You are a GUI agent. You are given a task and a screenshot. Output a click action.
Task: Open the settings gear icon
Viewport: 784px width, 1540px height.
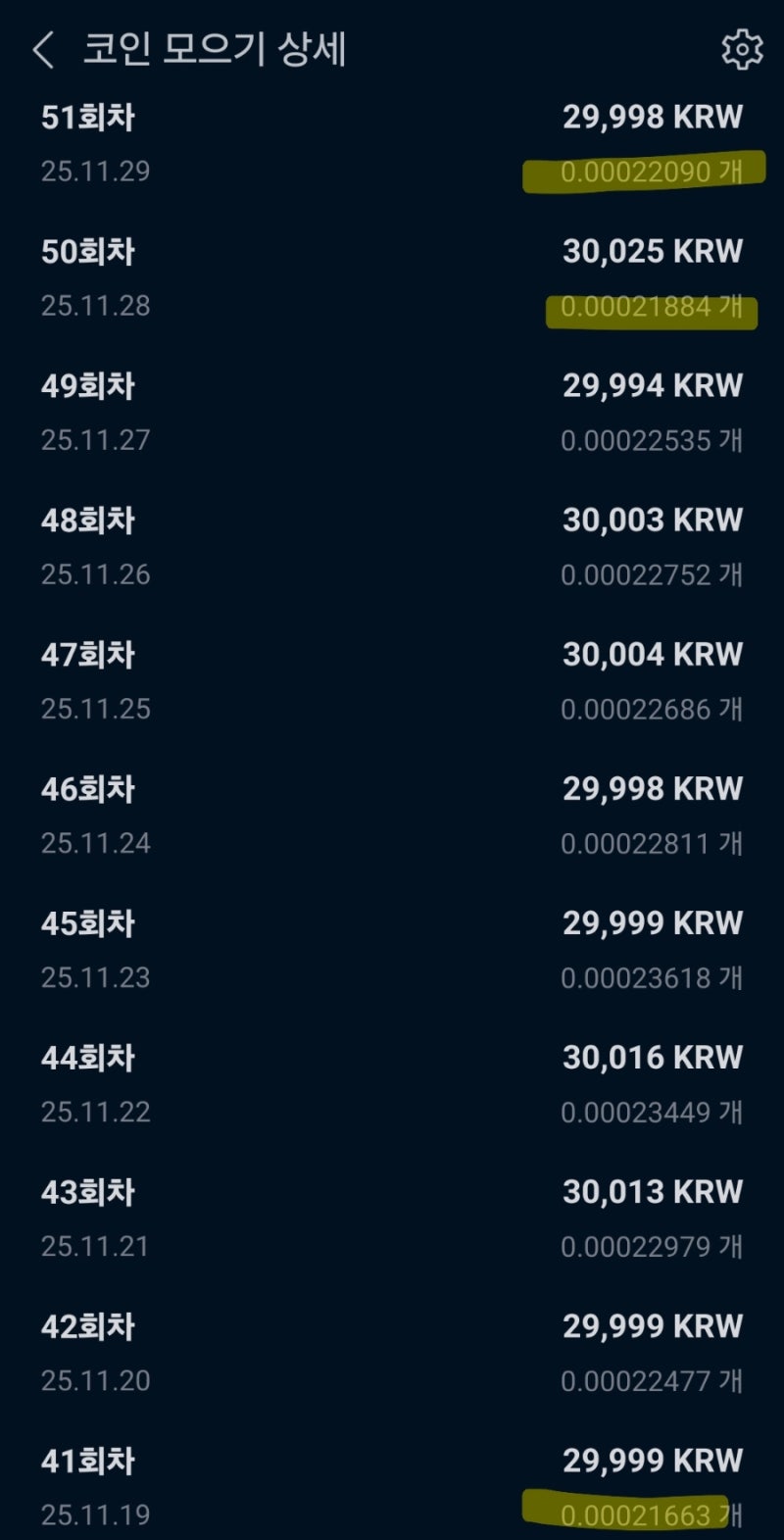(x=742, y=50)
